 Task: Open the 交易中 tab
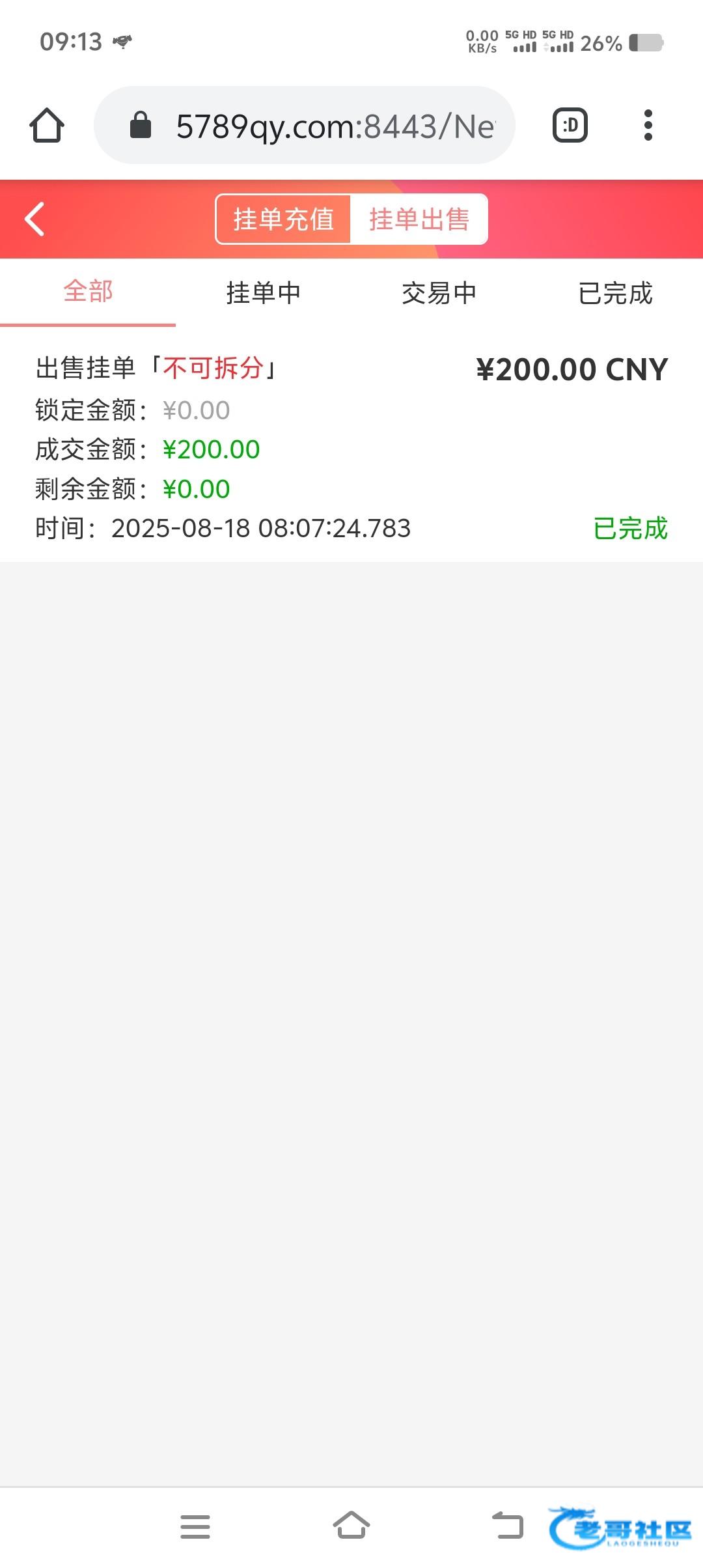click(x=439, y=293)
